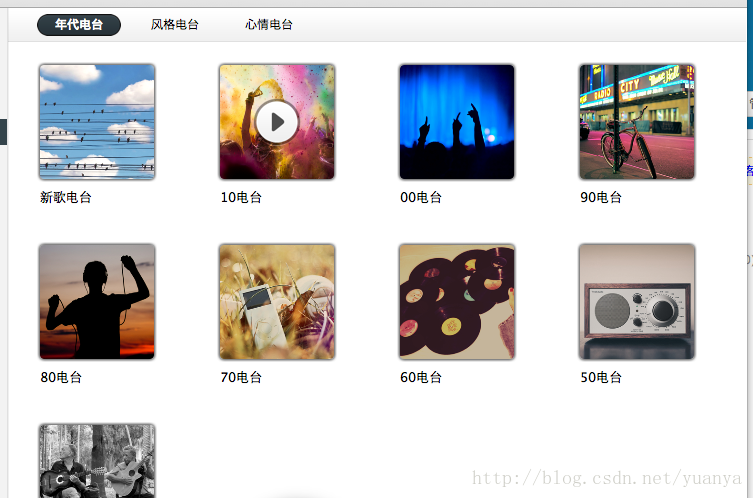Open the guitar players station tile
Screen dimensions: 753x498
tap(97, 462)
